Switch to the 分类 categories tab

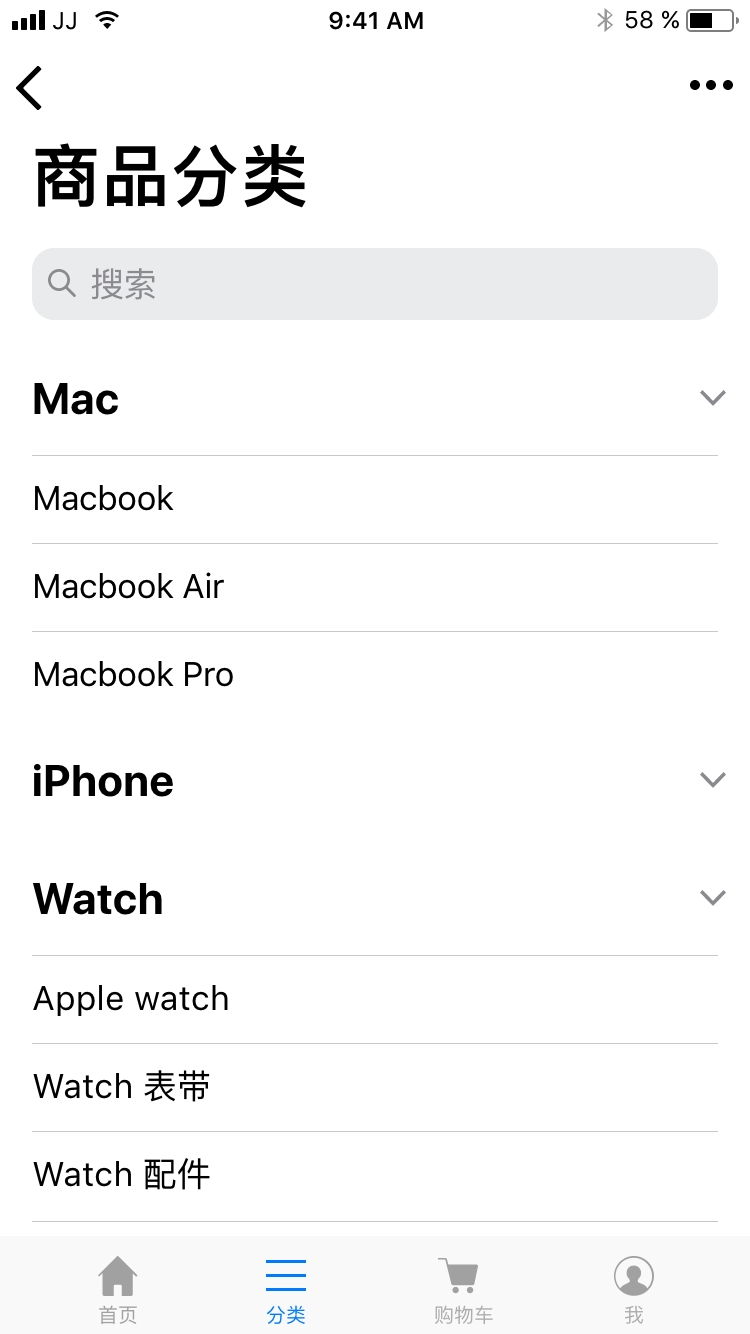[286, 1290]
